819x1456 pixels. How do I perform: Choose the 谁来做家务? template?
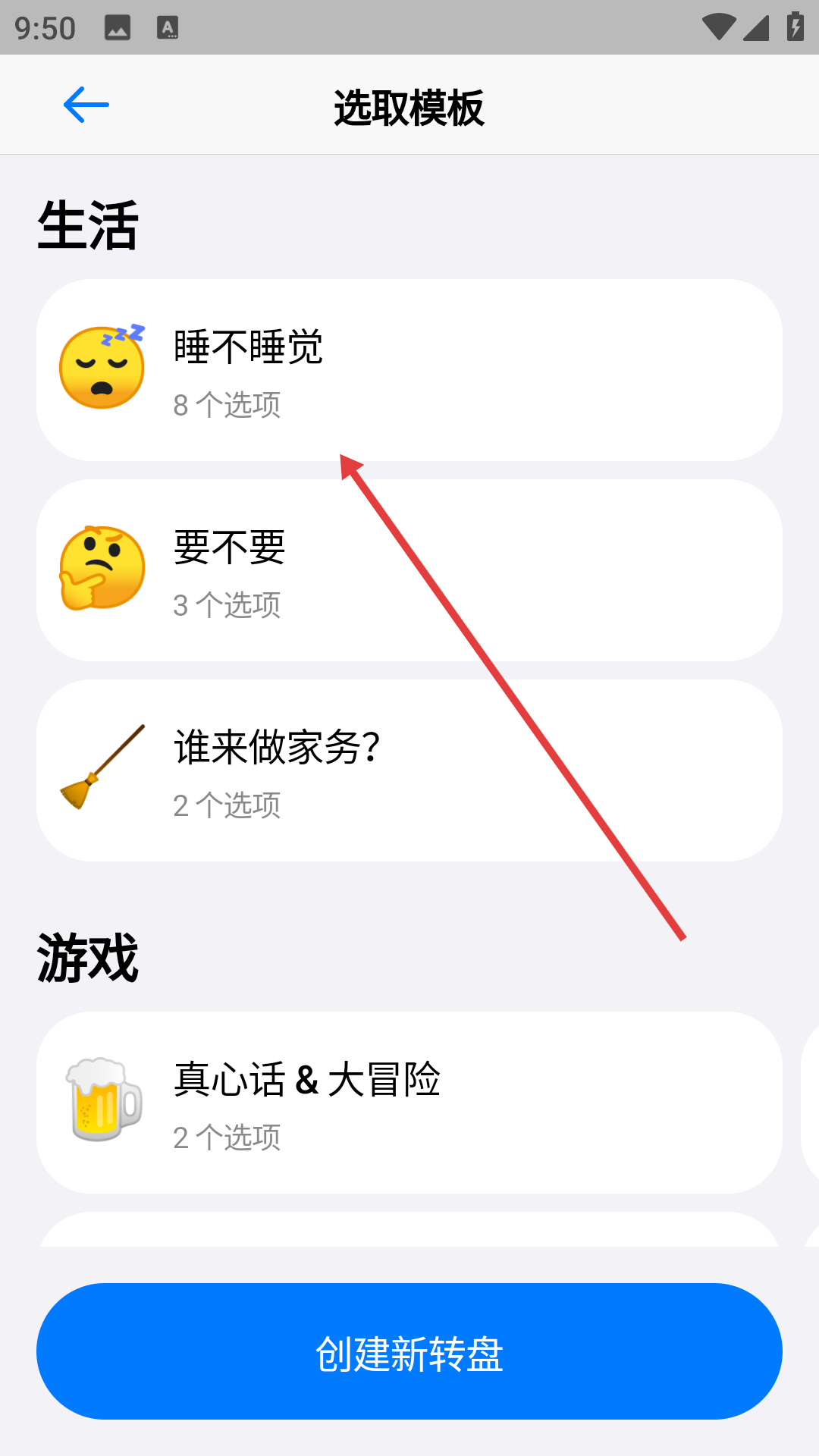409,770
